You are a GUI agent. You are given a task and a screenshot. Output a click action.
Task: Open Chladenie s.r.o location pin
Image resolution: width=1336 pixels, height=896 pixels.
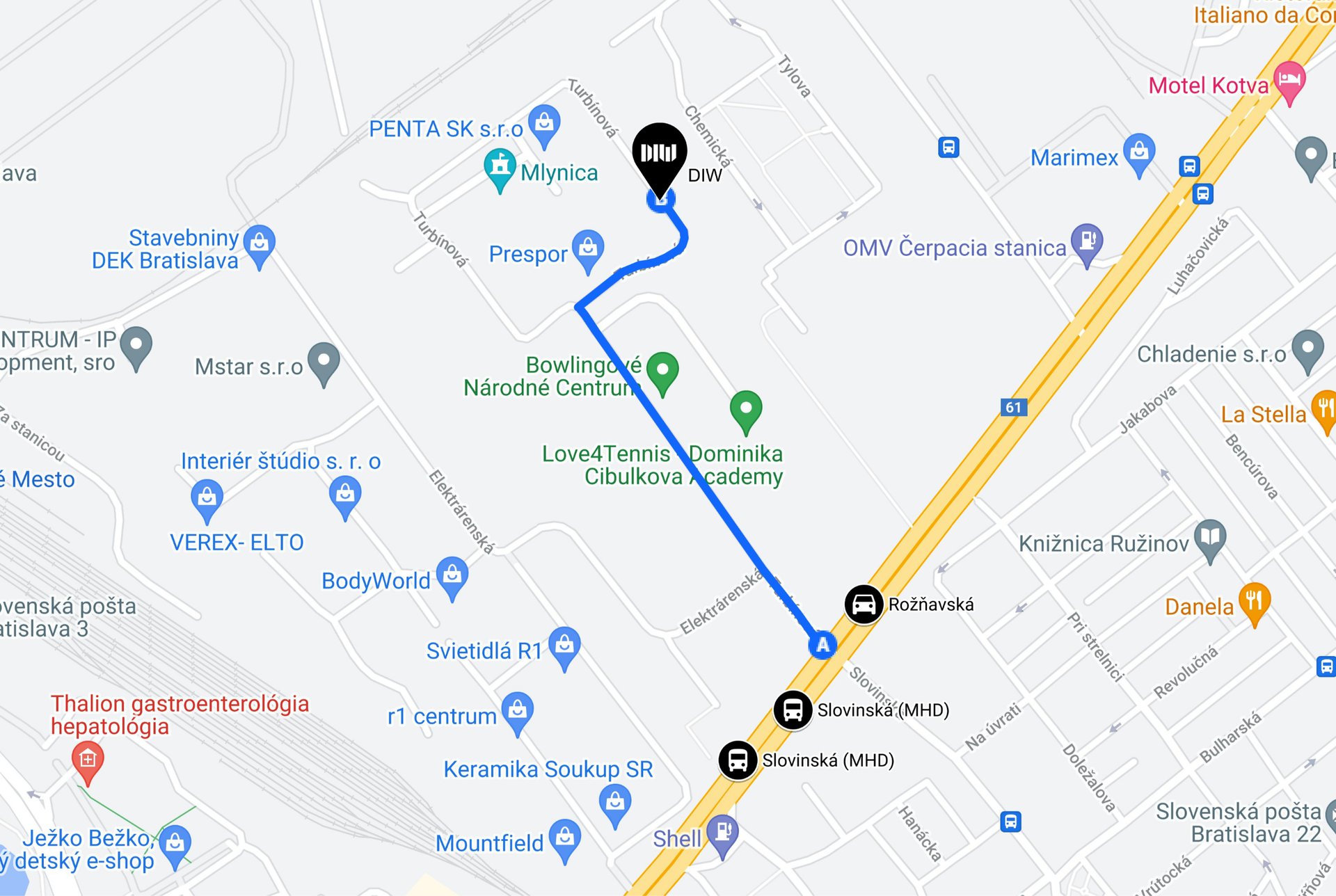tap(1307, 349)
